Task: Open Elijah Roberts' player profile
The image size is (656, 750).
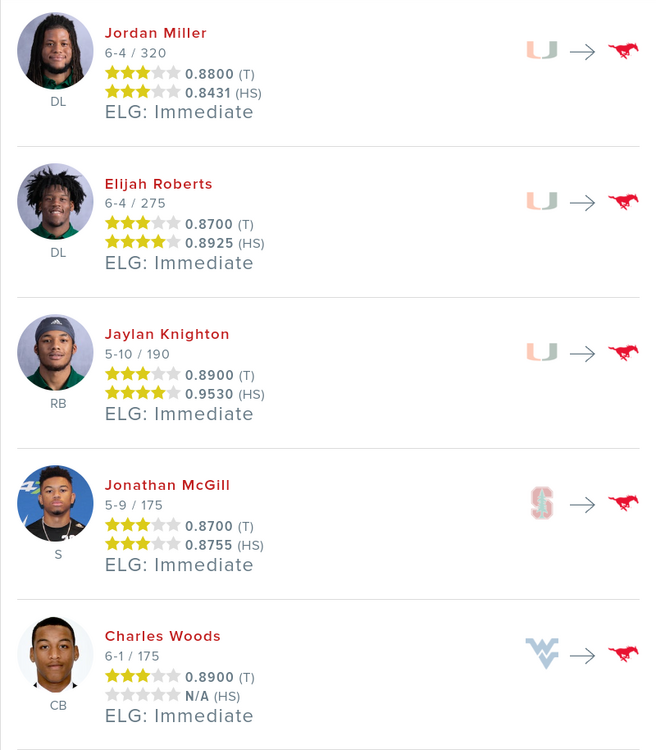Action: [x=159, y=184]
